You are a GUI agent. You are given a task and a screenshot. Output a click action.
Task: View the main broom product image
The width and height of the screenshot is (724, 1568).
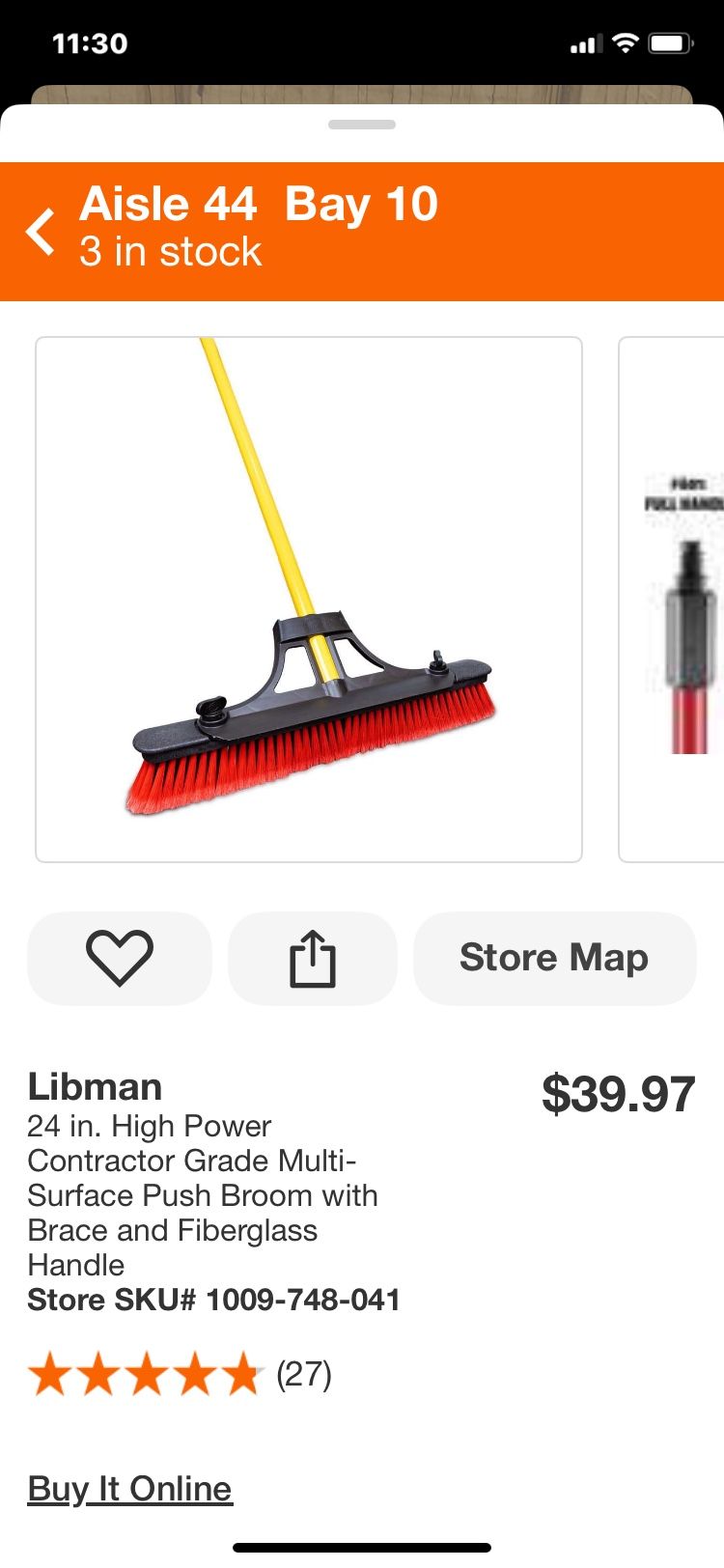tap(309, 599)
